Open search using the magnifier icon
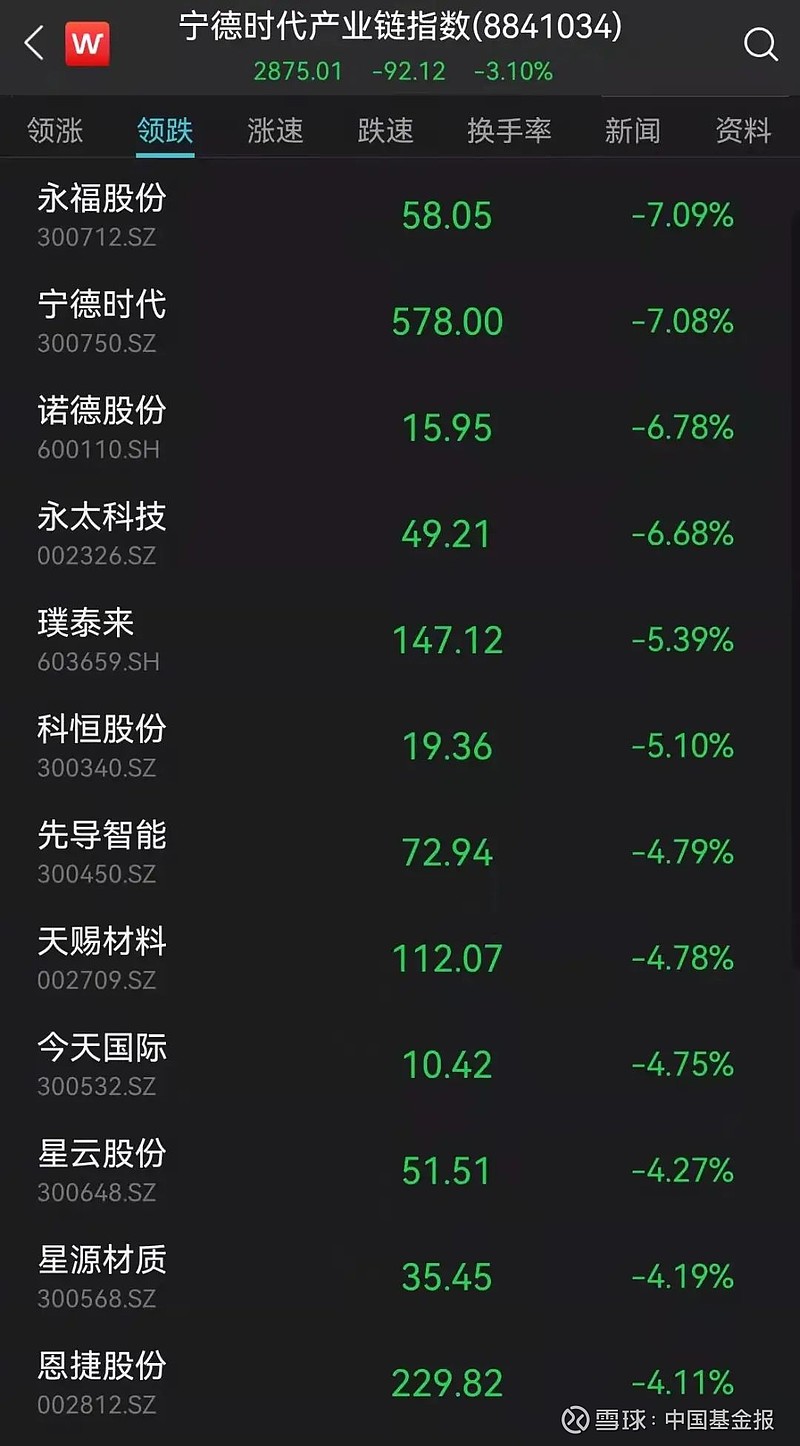 pos(762,44)
